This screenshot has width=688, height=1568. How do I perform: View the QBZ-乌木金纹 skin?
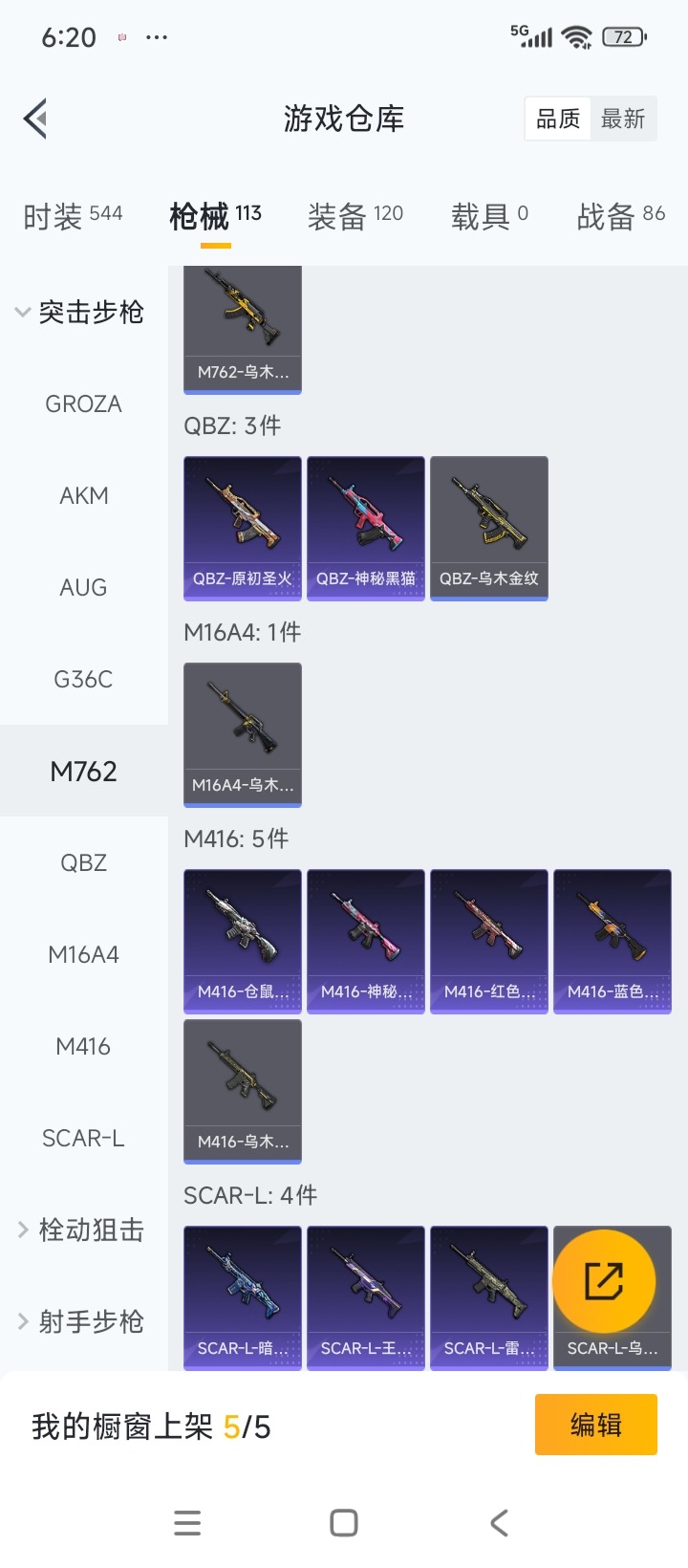[x=489, y=528]
